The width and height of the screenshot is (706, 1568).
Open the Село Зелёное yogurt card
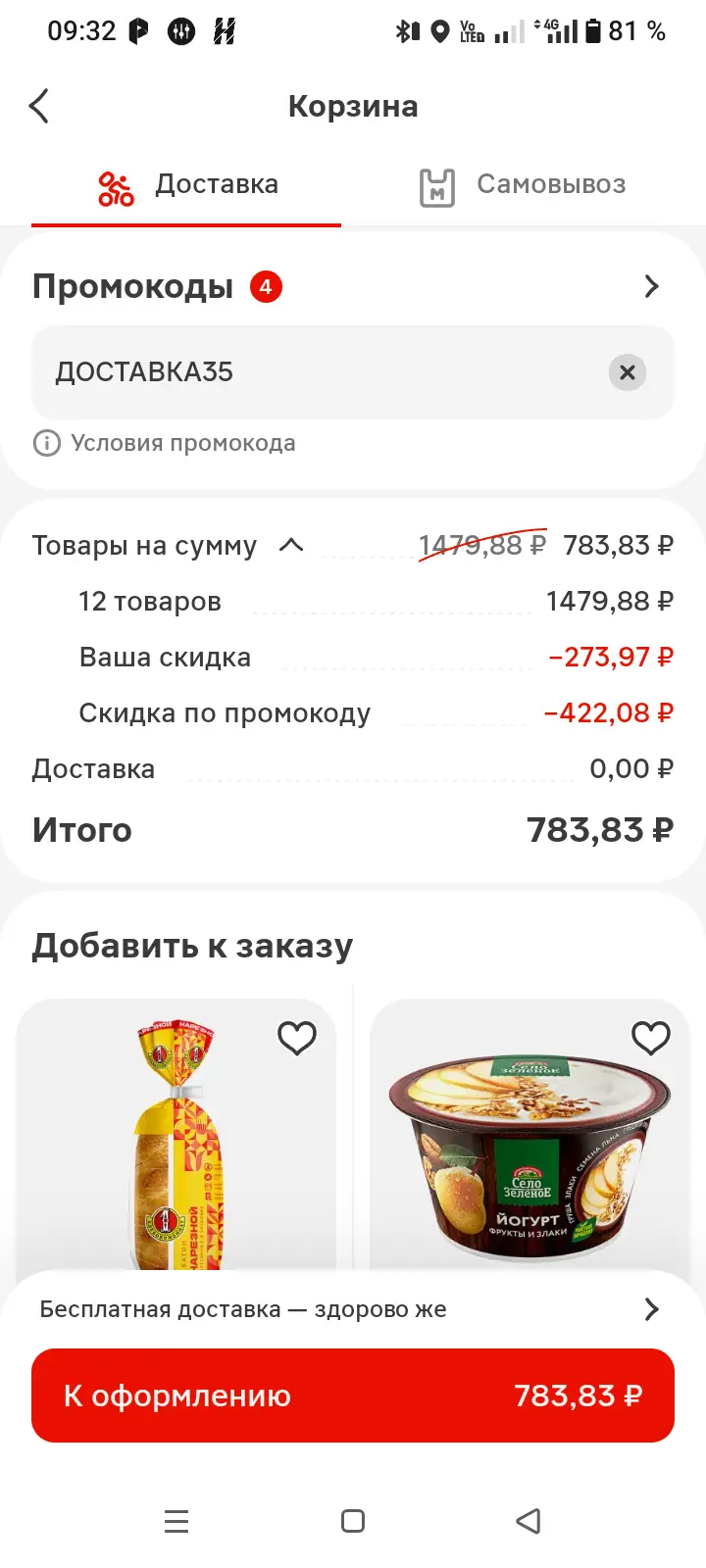pyautogui.click(x=529, y=1137)
